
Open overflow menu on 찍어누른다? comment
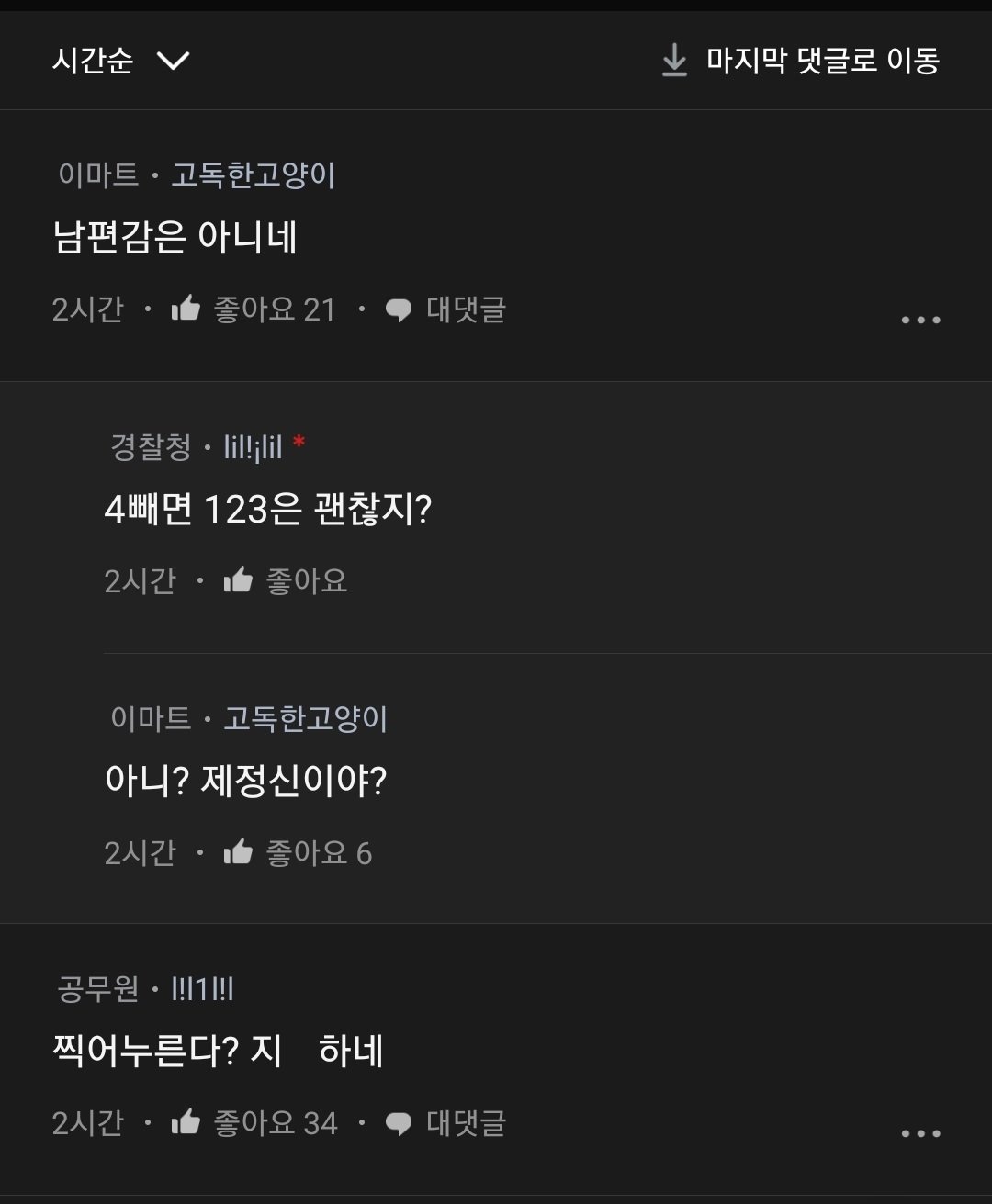pyautogui.click(x=920, y=1133)
